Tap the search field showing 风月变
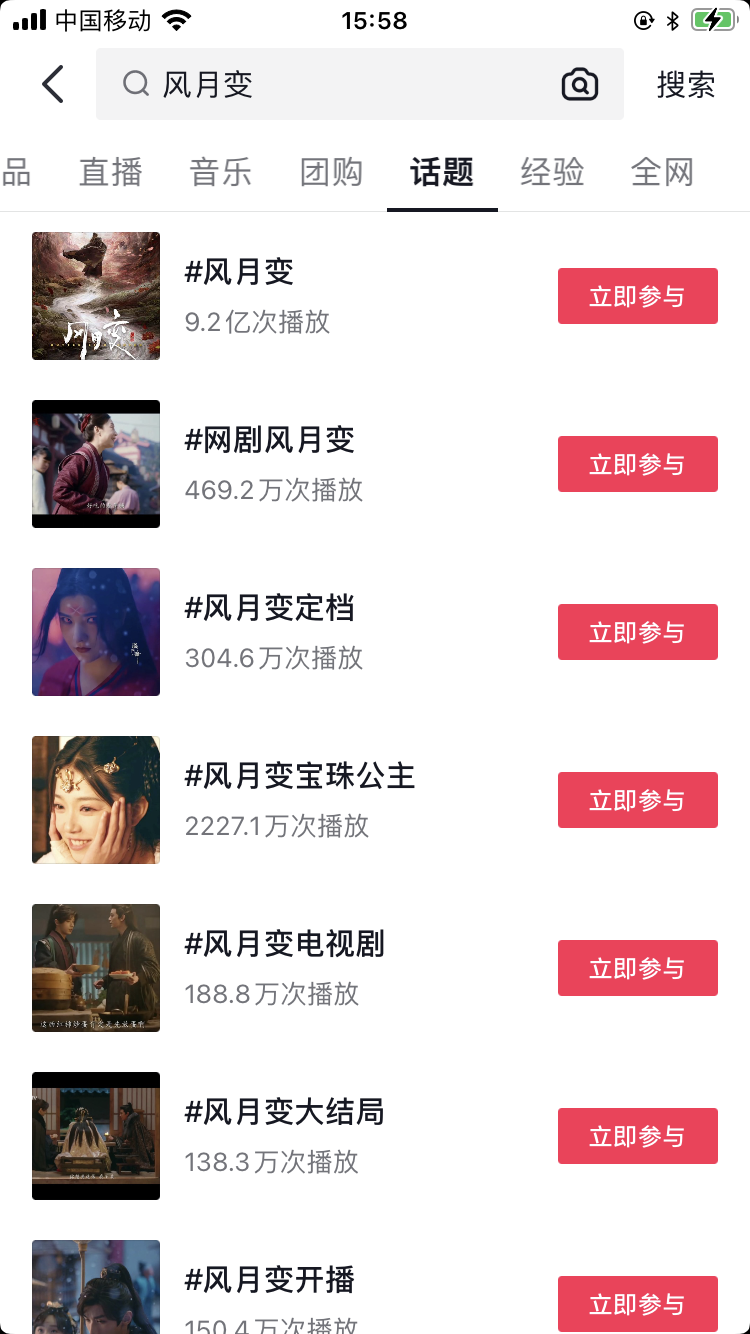This screenshot has width=750, height=1334. pyautogui.click(x=340, y=85)
